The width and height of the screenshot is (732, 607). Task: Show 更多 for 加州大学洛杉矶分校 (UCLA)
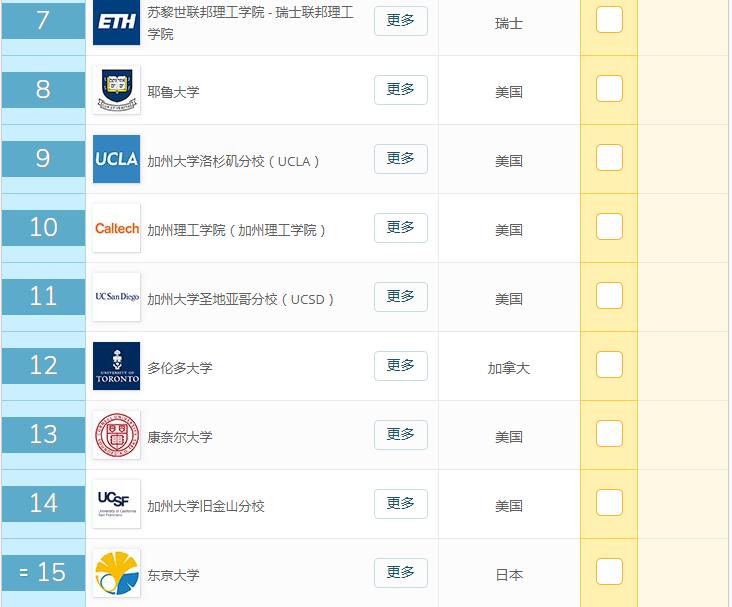[x=400, y=159]
